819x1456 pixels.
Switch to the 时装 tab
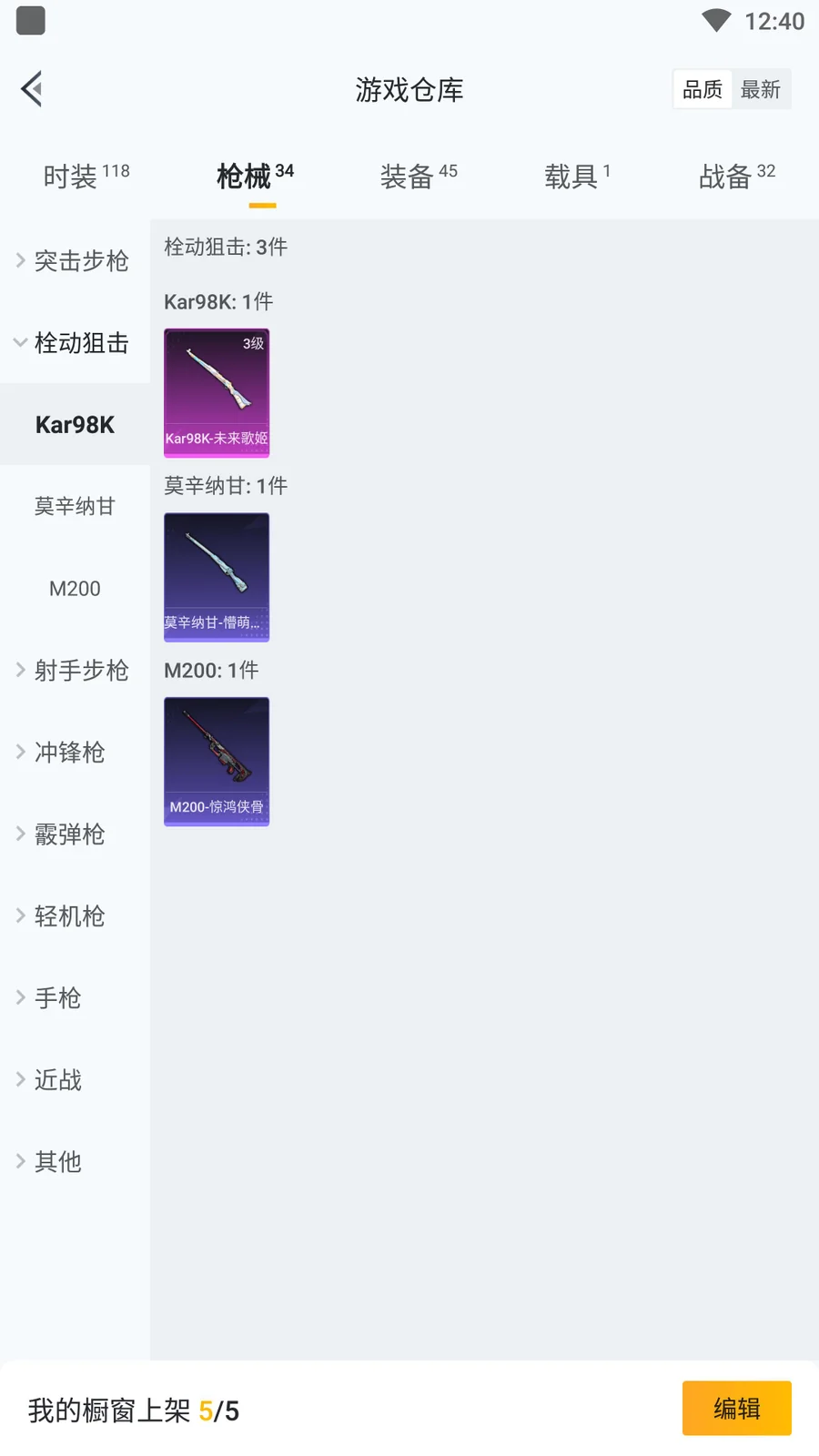tap(86, 176)
